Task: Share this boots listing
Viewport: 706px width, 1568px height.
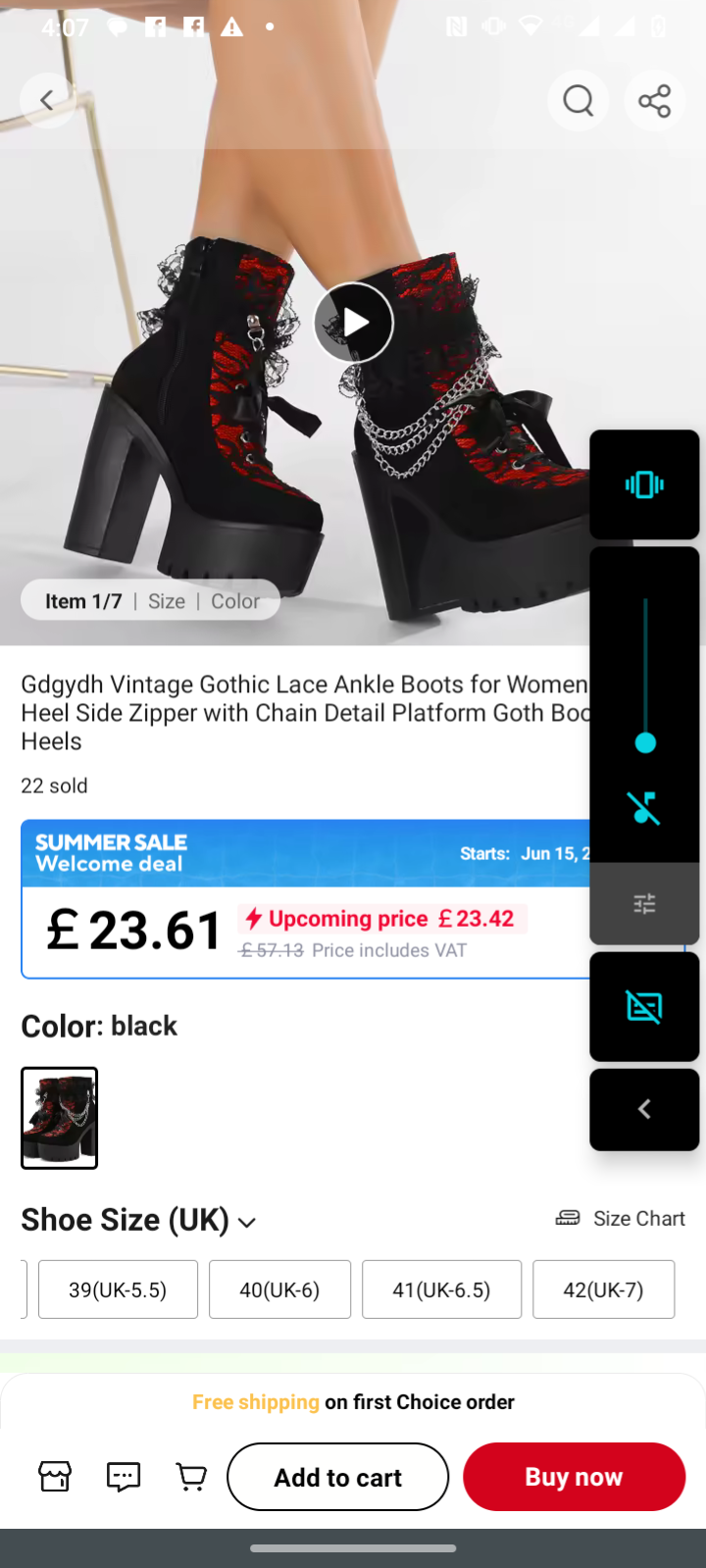Action: pos(654,100)
